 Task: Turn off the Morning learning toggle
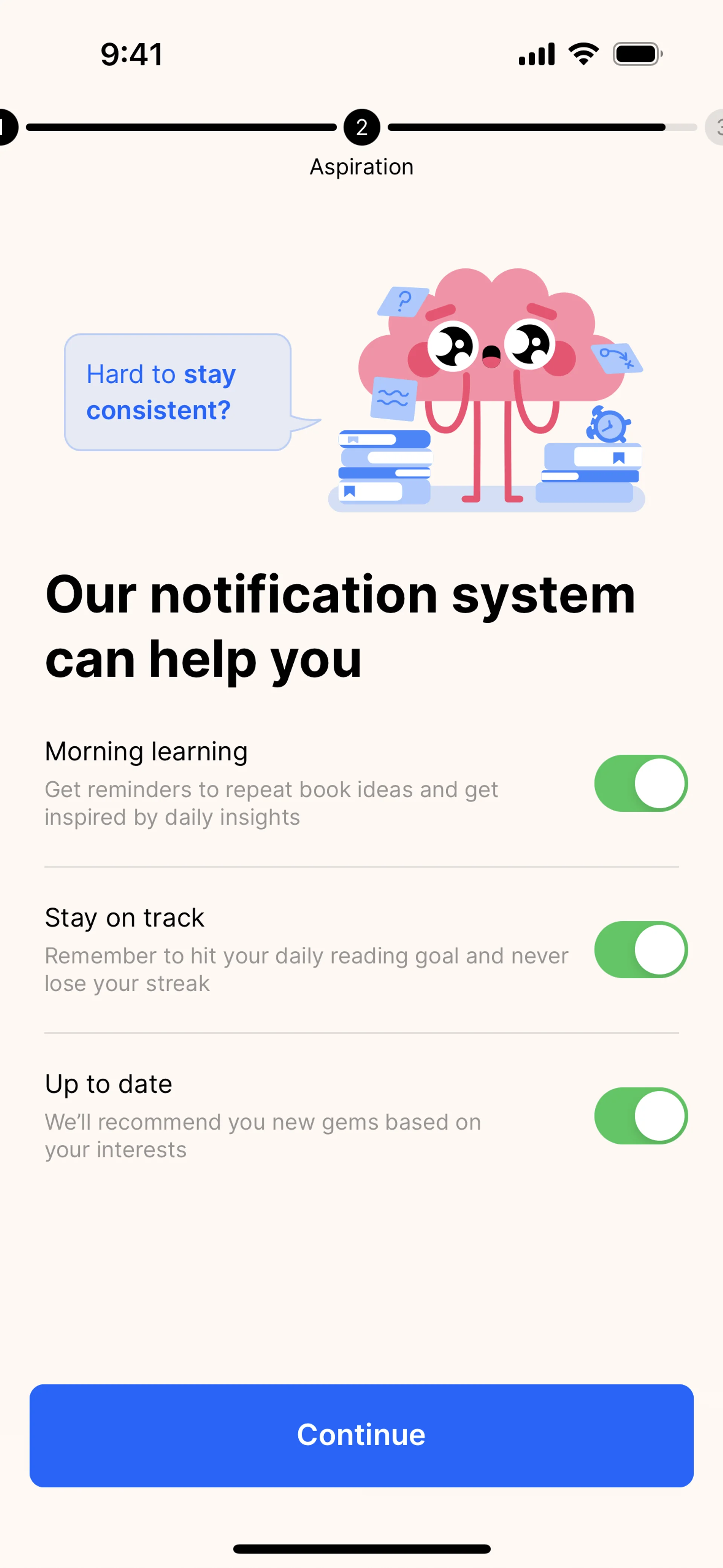641,783
